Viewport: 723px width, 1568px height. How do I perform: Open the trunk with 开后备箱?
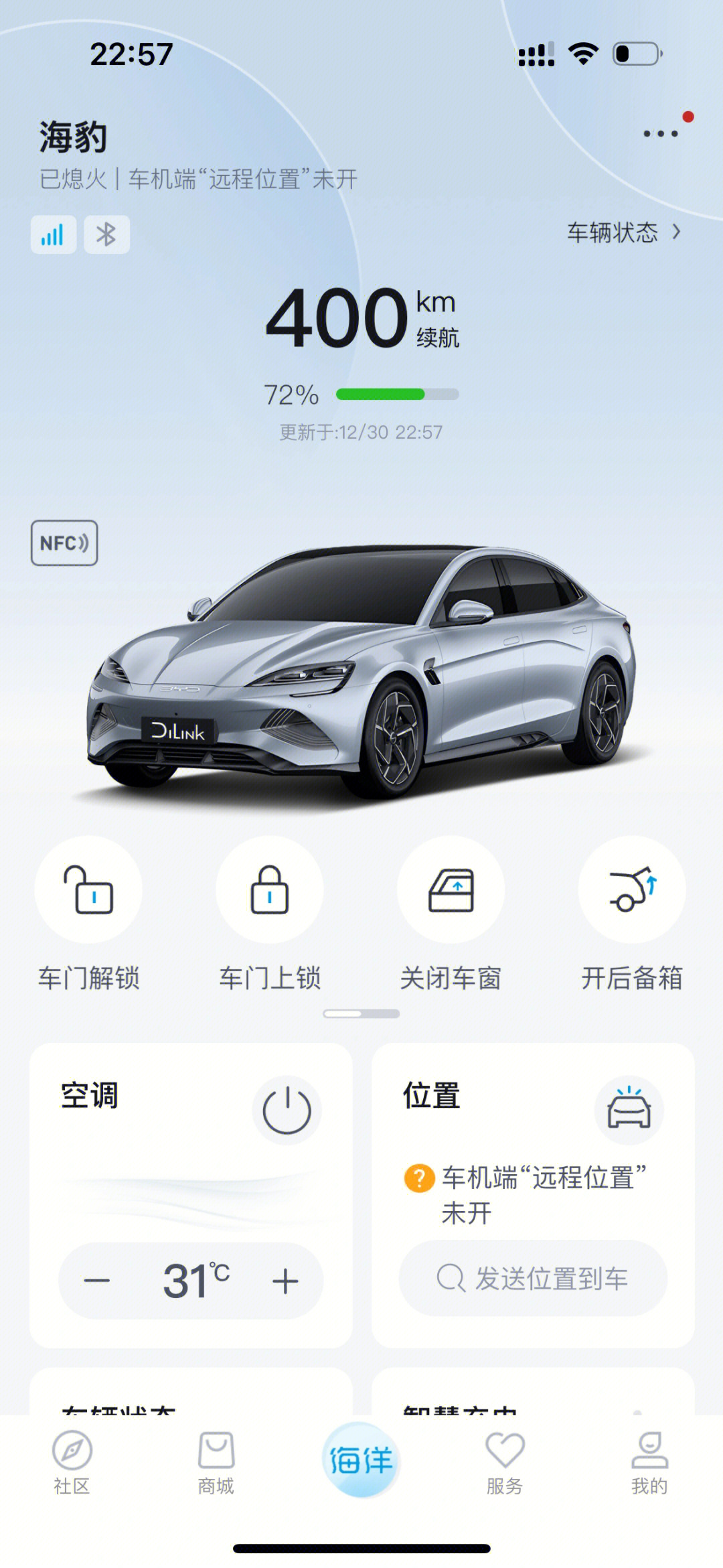click(632, 889)
